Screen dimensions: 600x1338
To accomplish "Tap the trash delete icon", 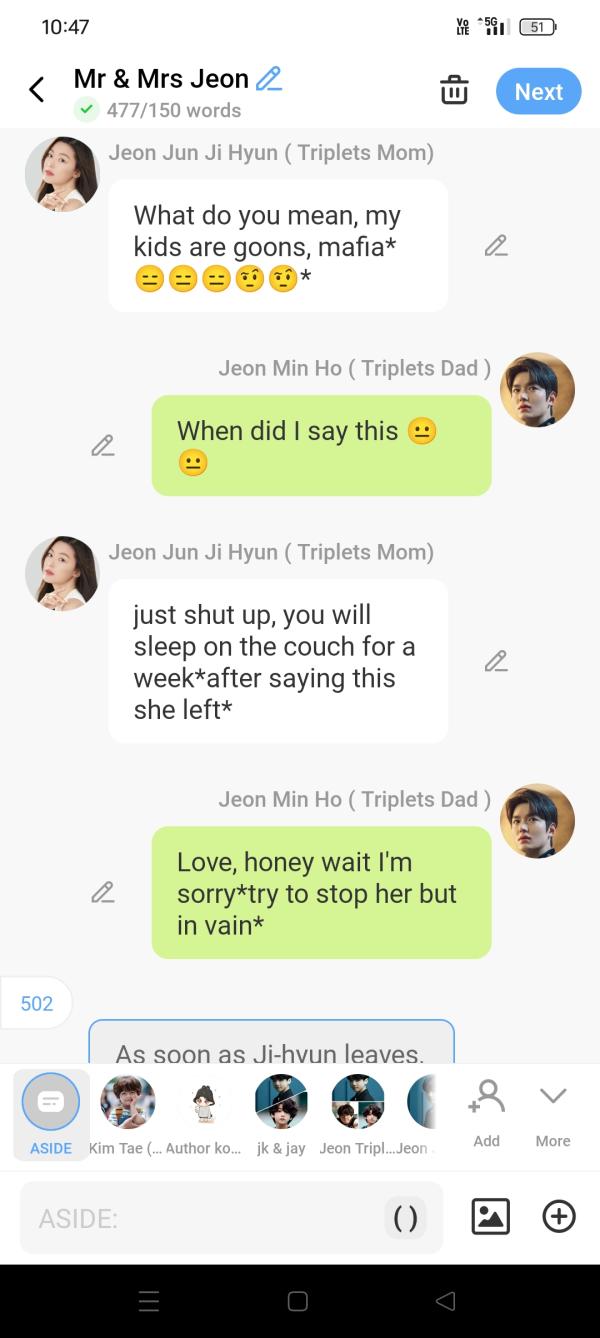I will [x=454, y=91].
